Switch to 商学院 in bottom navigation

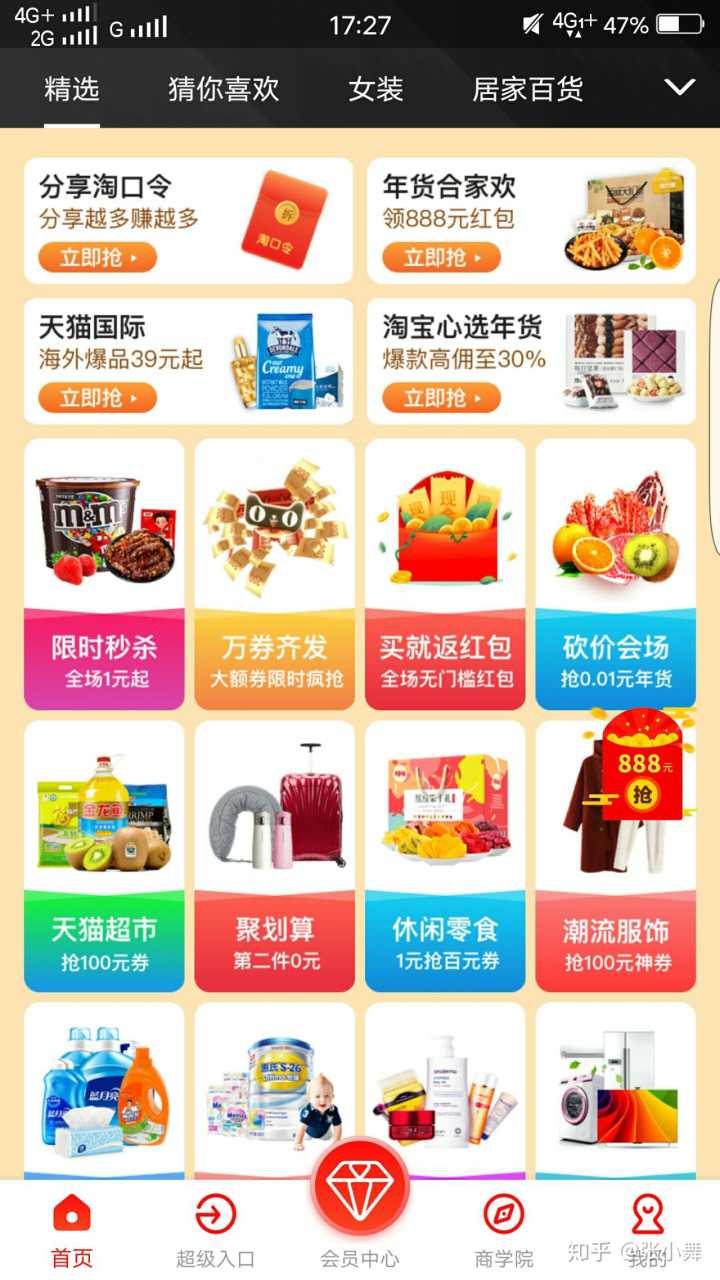tap(504, 1230)
